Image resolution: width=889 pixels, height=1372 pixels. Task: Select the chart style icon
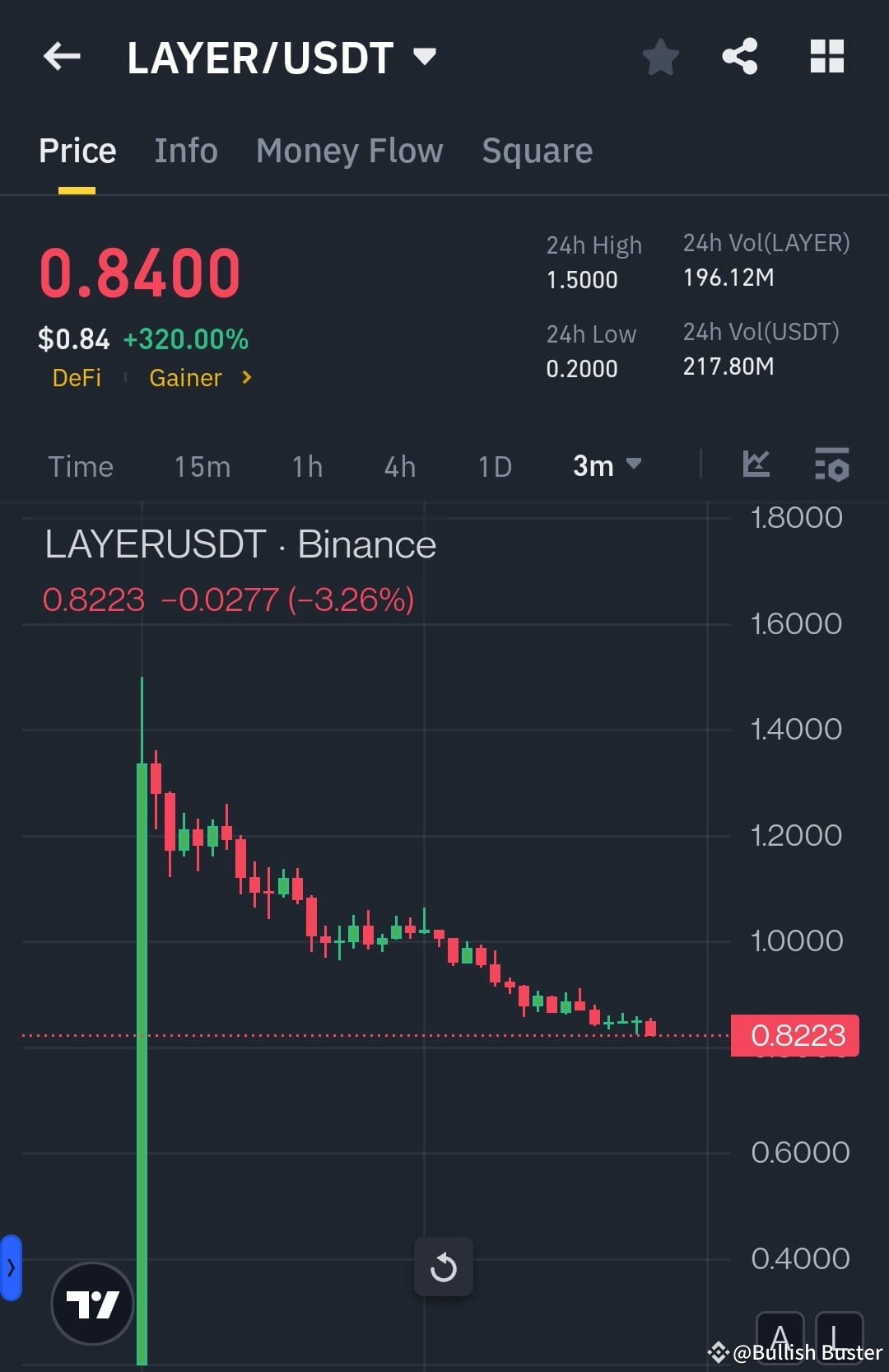(x=756, y=465)
